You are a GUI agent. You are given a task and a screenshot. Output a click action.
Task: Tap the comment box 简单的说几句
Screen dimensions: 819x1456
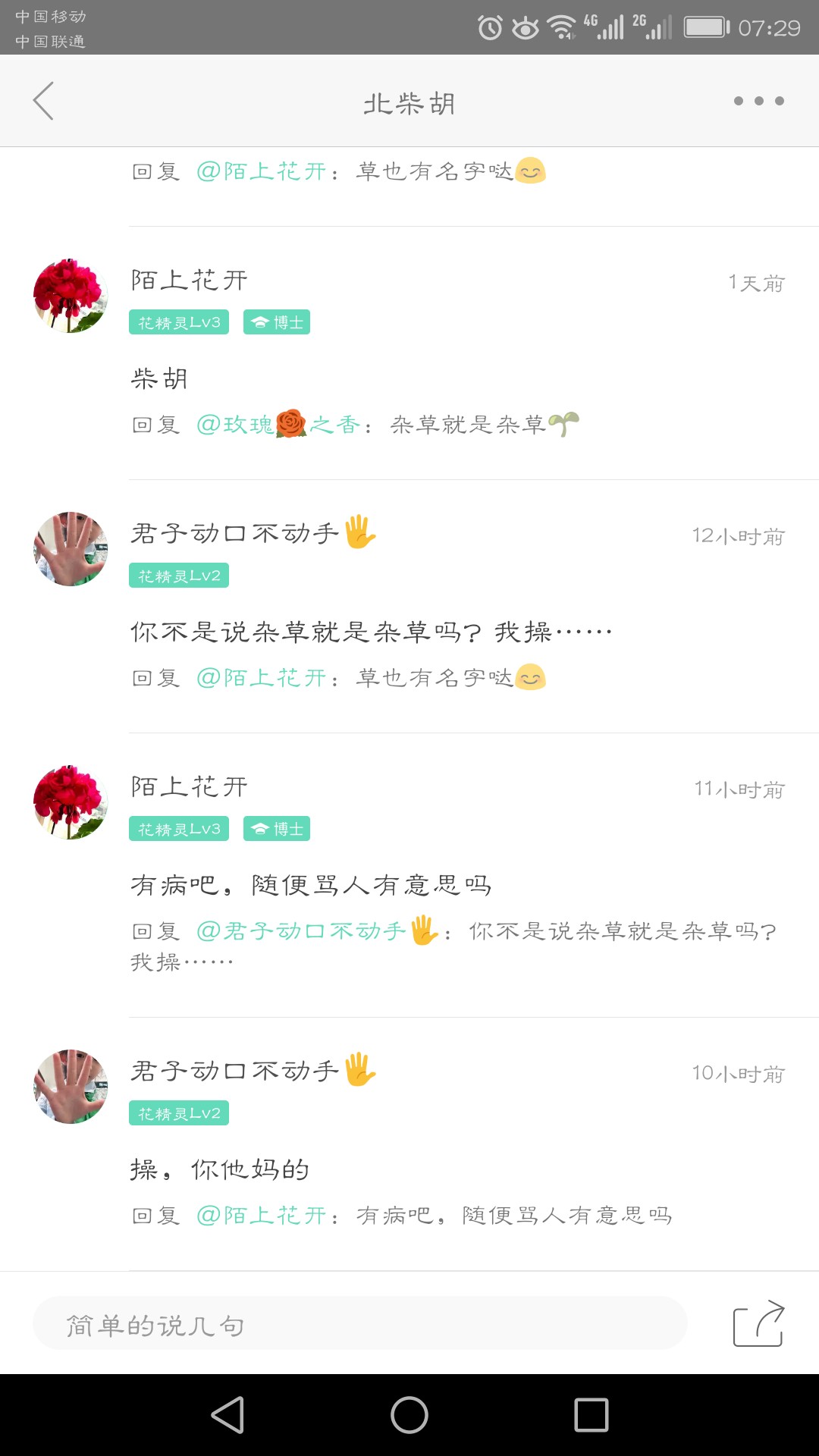tap(360, 1324)
